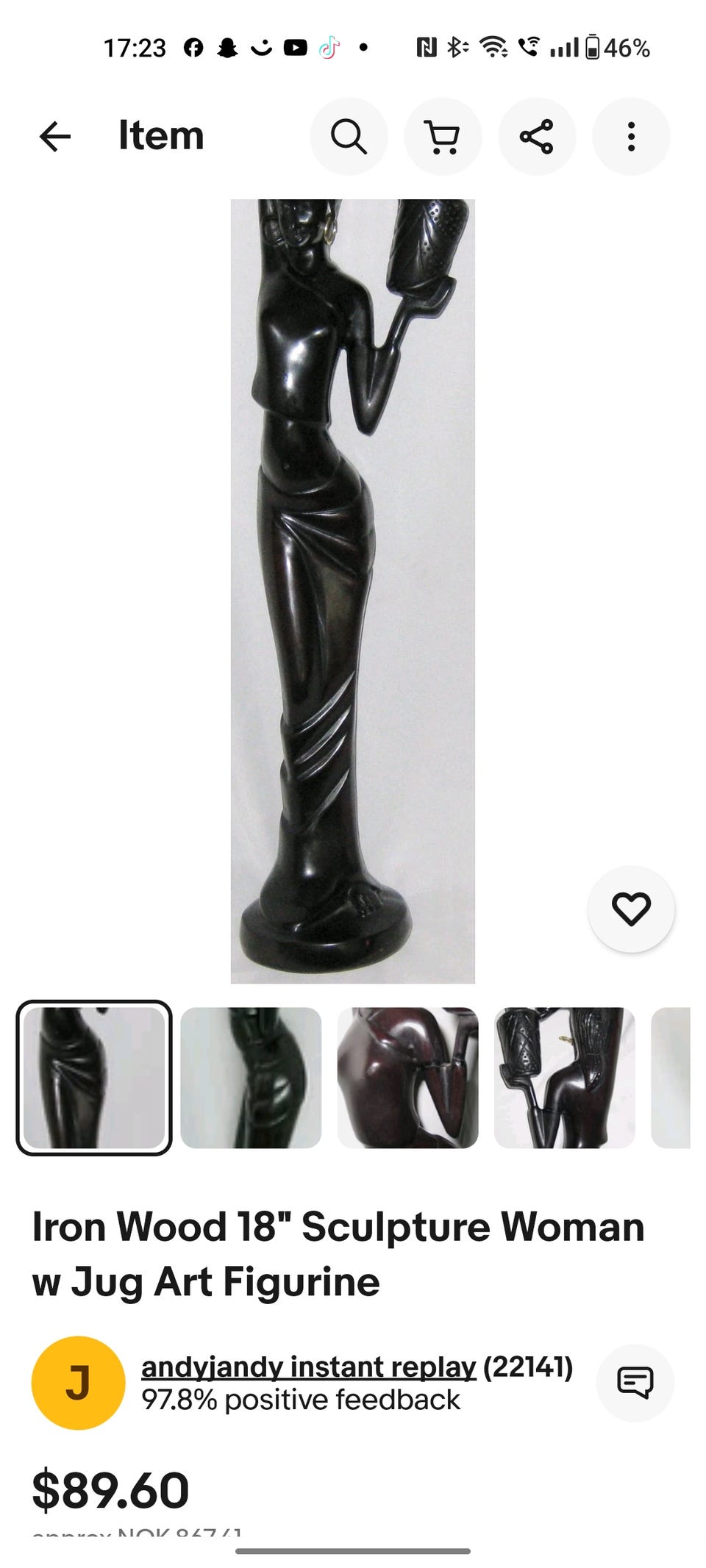Screen dimensions: 706x1568
Task: Toggle NFC from the status bar
Action: click(x=425, y=48)
